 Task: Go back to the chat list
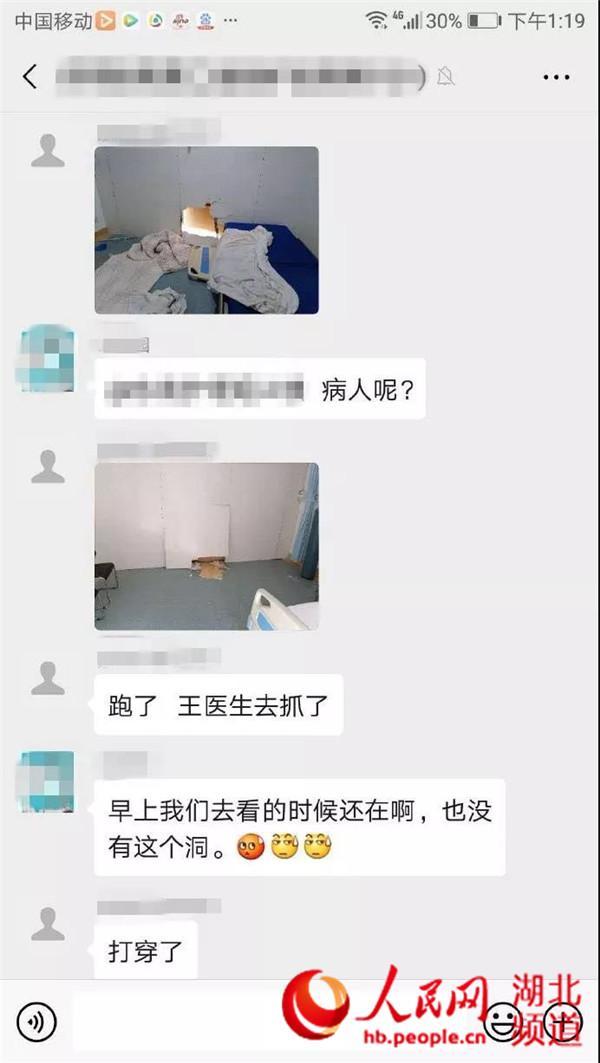(x=30, y=77)
